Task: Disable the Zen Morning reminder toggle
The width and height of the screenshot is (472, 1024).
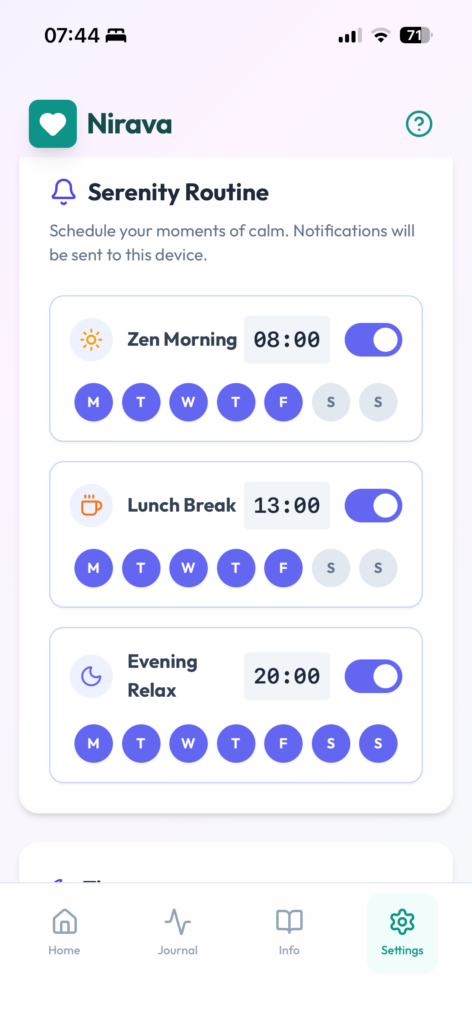Action: tap(373, 340)
